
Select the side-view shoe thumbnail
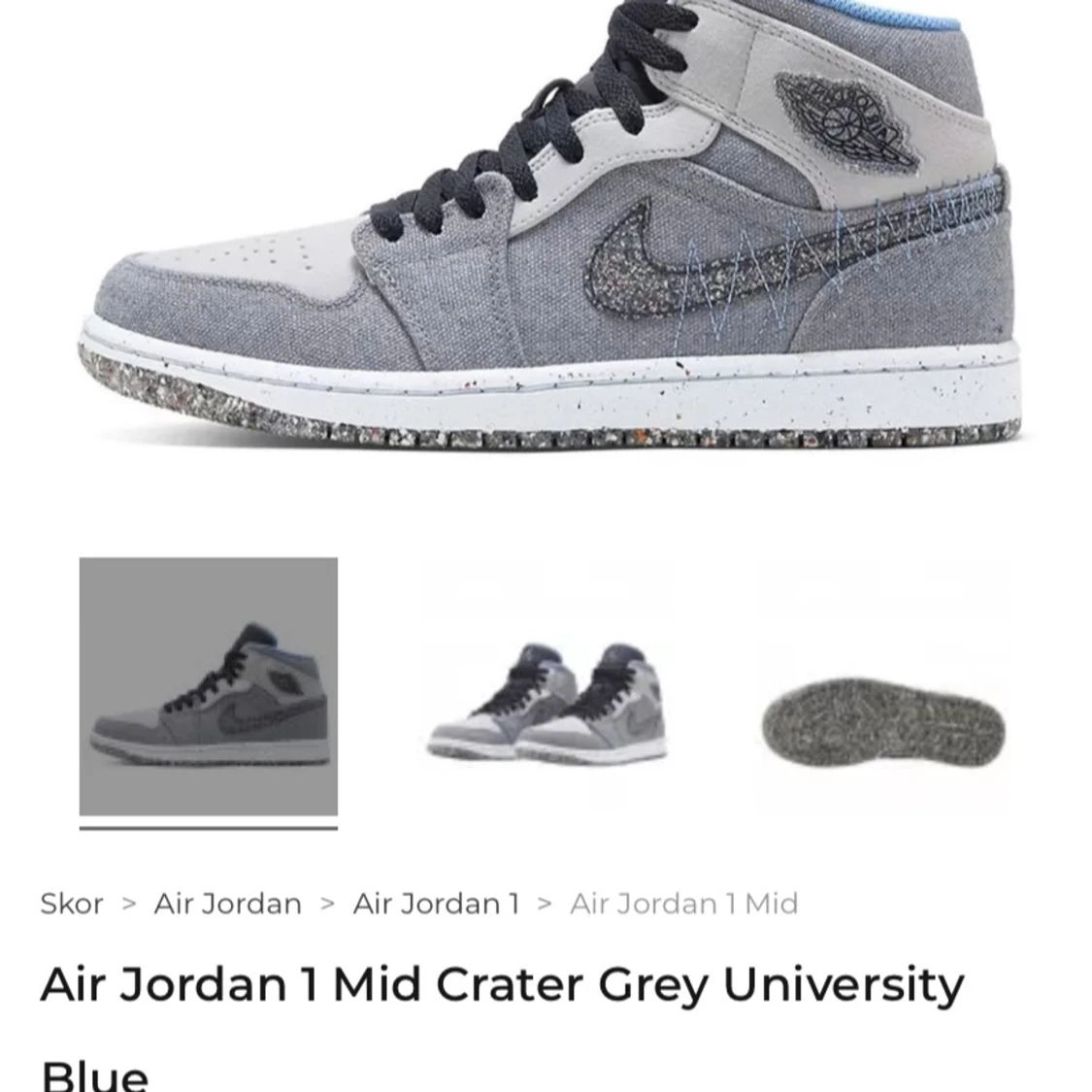[x=208, y=686]
